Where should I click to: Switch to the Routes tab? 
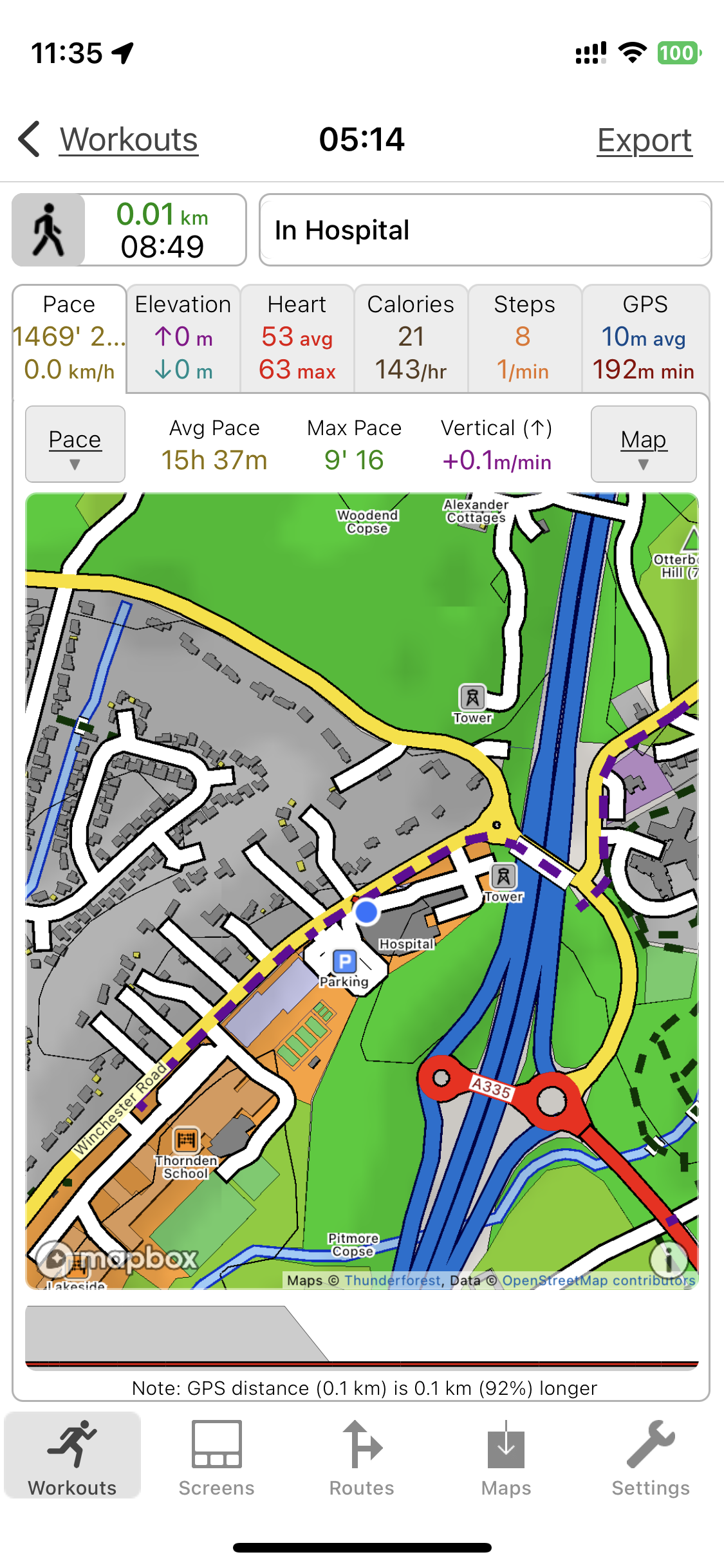362,1459
